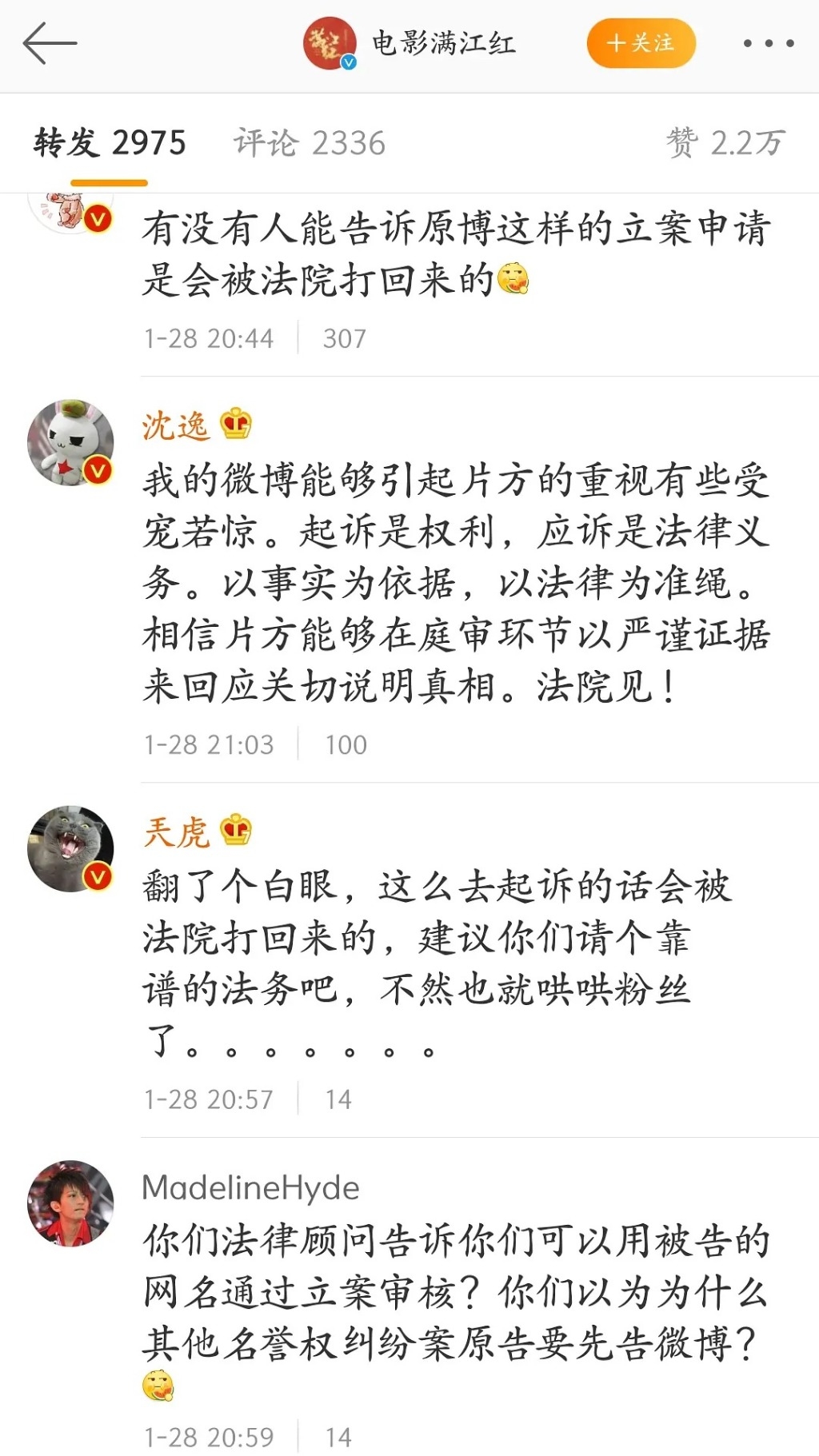Open 沈逸's repost about 法院见
This screenshot has height=1456, width=819.
[x=456, y=584]
